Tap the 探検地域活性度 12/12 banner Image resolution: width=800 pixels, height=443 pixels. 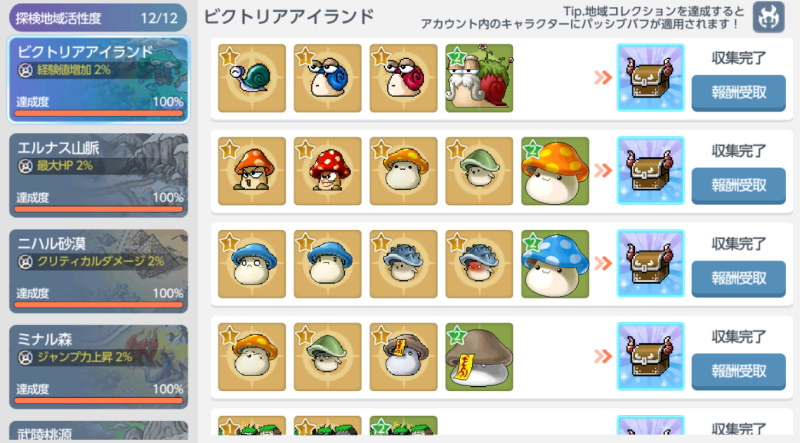click(98, 18)
